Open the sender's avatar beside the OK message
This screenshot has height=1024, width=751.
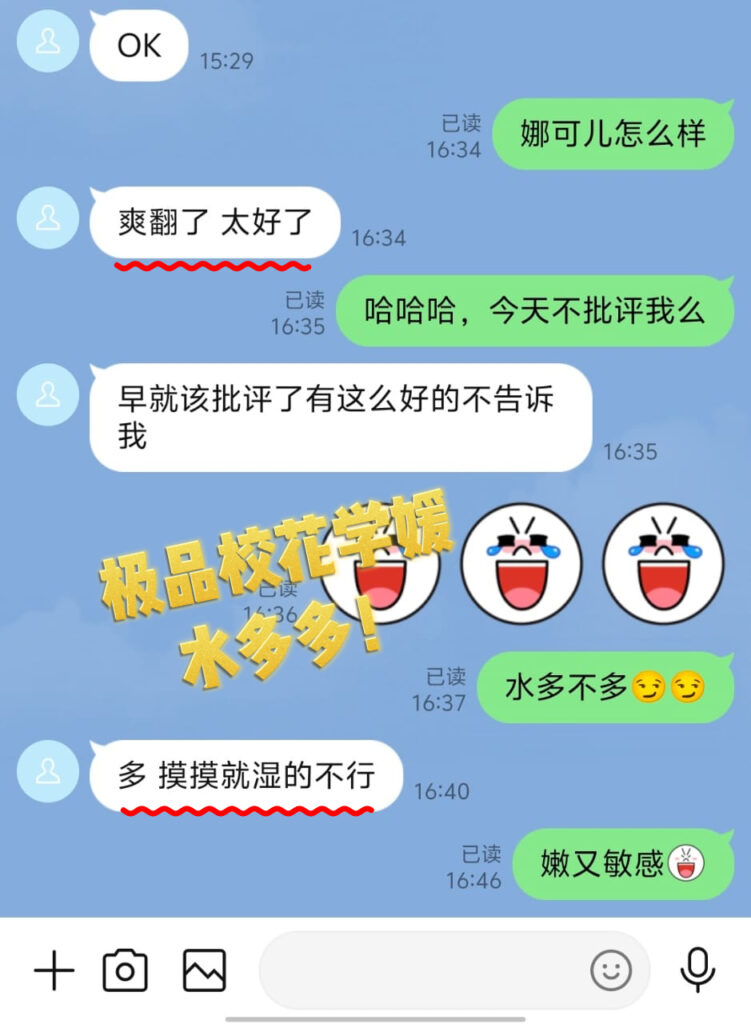(47, 42)
